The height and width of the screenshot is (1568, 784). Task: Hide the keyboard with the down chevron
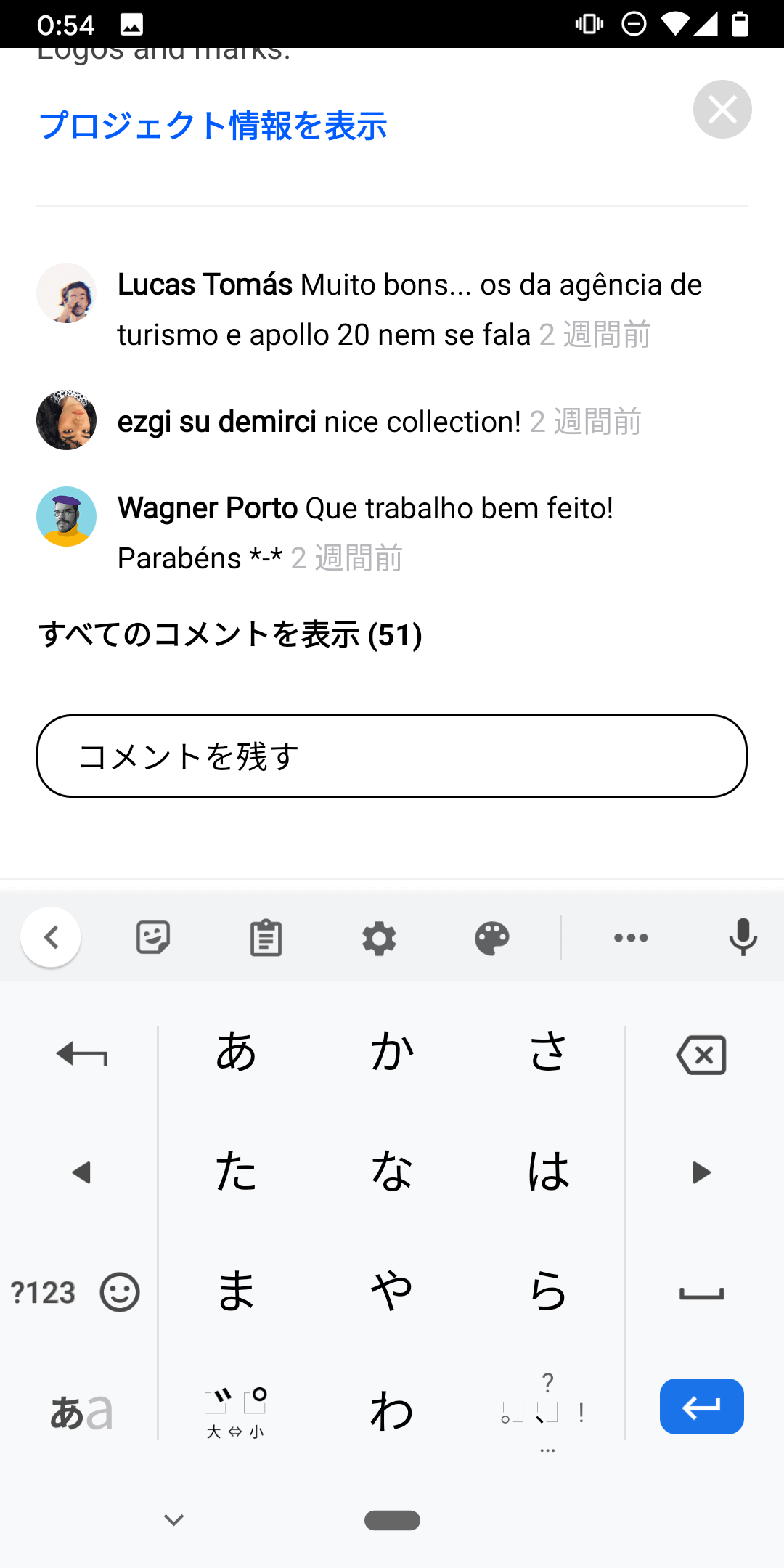click(x=173, y=1519)
